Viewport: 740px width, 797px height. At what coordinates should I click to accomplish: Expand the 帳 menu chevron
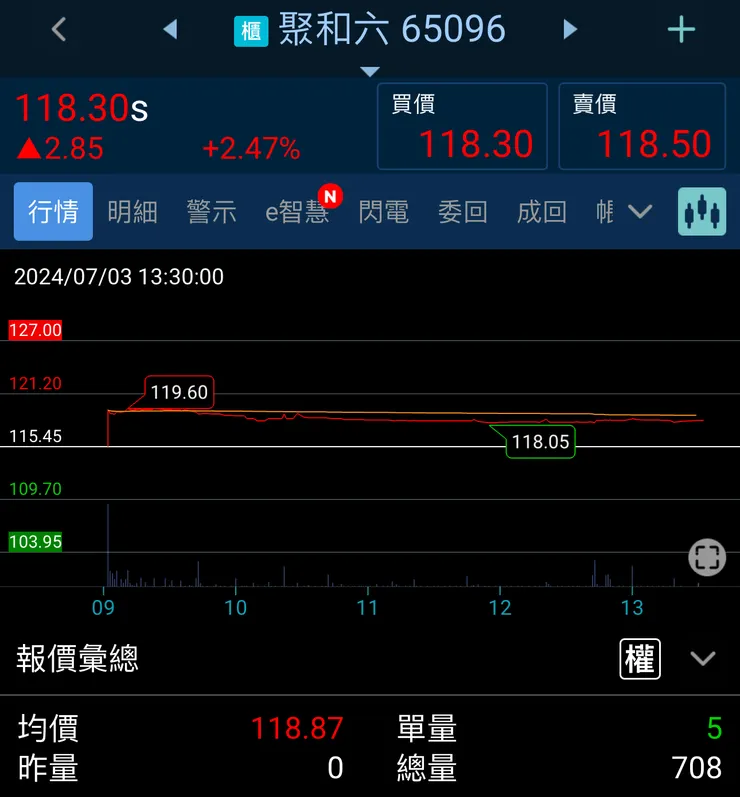(x=640, y=212)
